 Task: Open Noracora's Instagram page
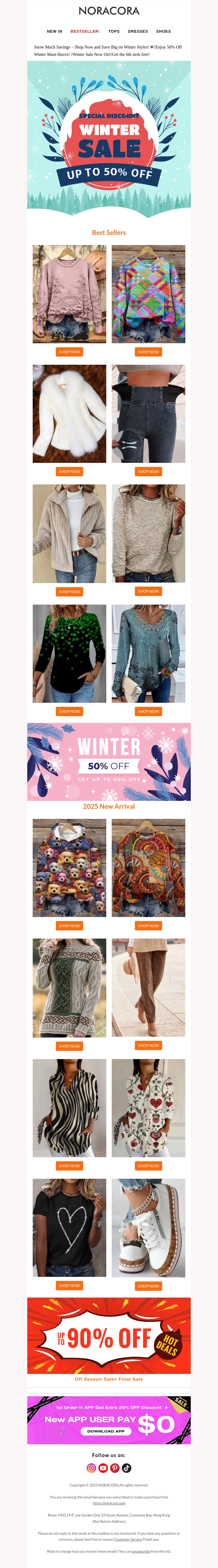point(91,1468)
